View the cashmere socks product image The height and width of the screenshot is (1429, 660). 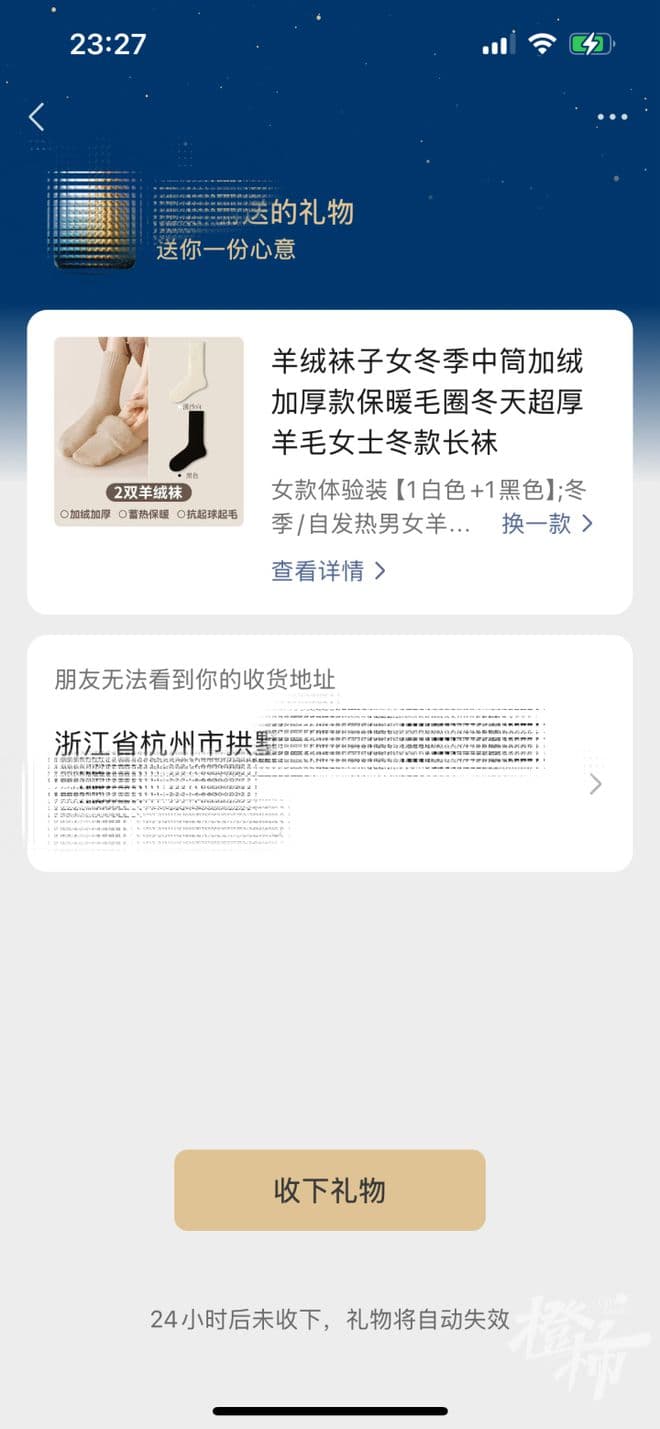coord(149,431)
